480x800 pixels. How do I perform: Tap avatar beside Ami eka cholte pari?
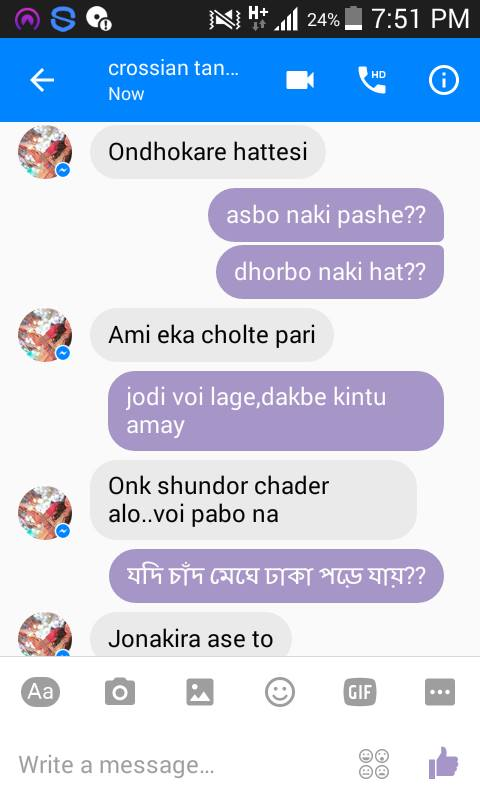tap(45, 335)
